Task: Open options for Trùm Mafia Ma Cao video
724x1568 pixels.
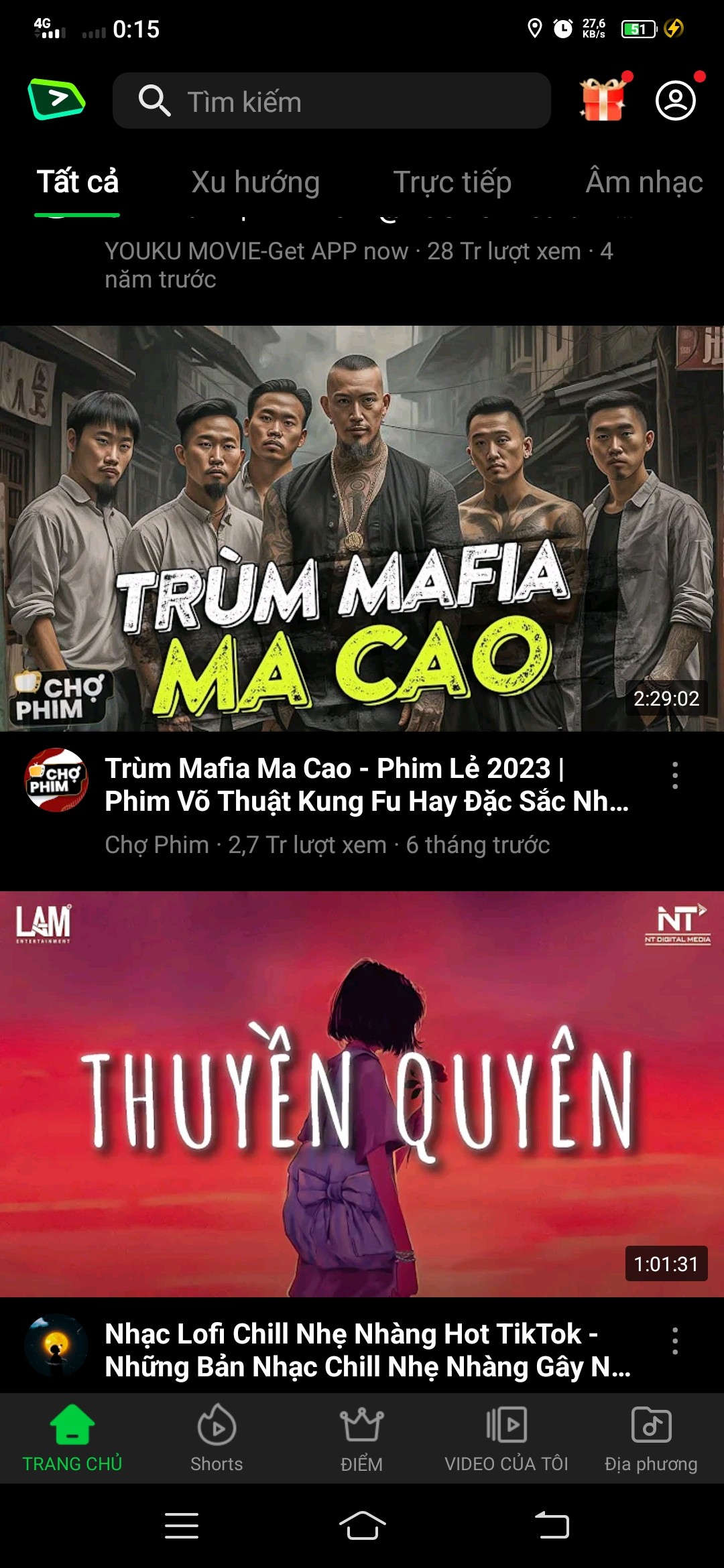Action: point(675,775)
